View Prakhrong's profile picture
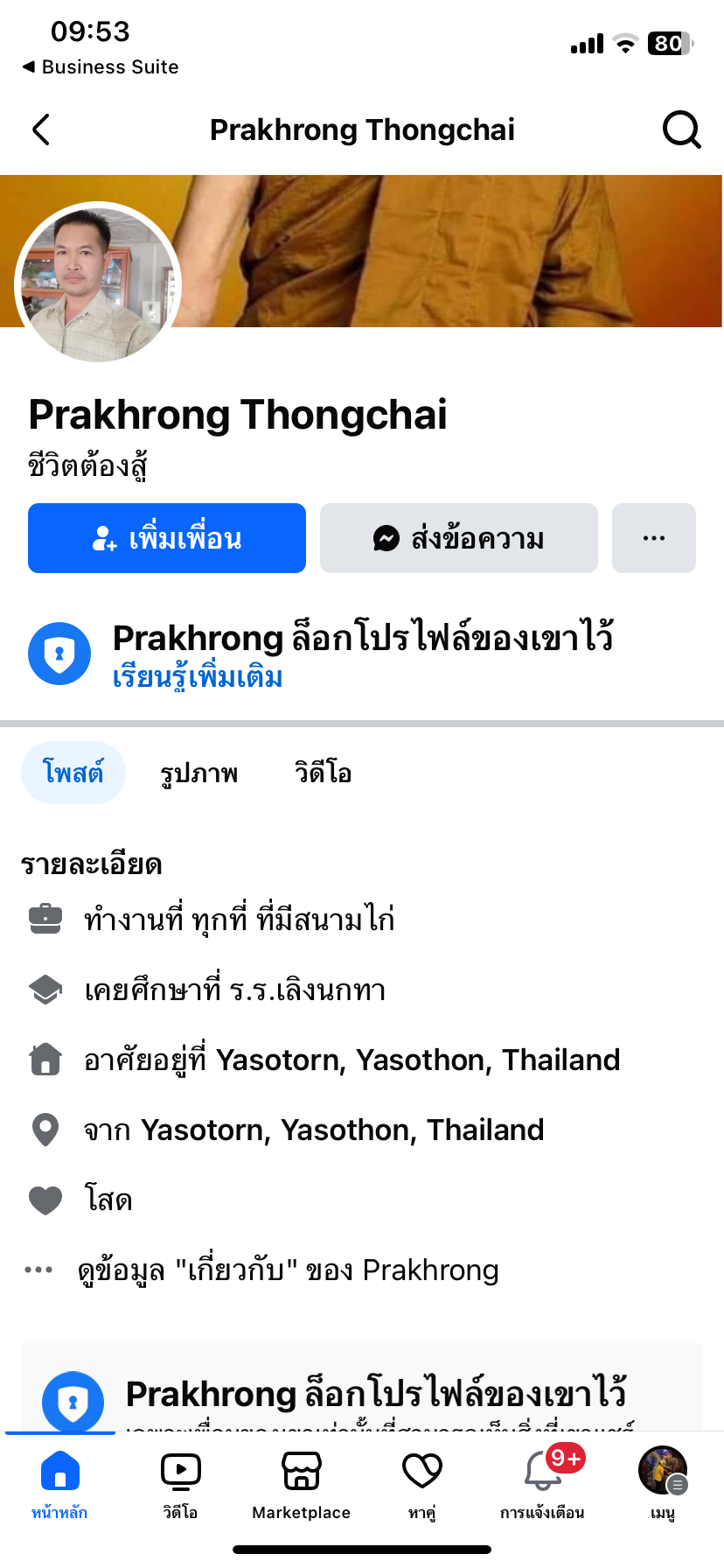Viewport: 724px width, 1568px height. [98, 283]
